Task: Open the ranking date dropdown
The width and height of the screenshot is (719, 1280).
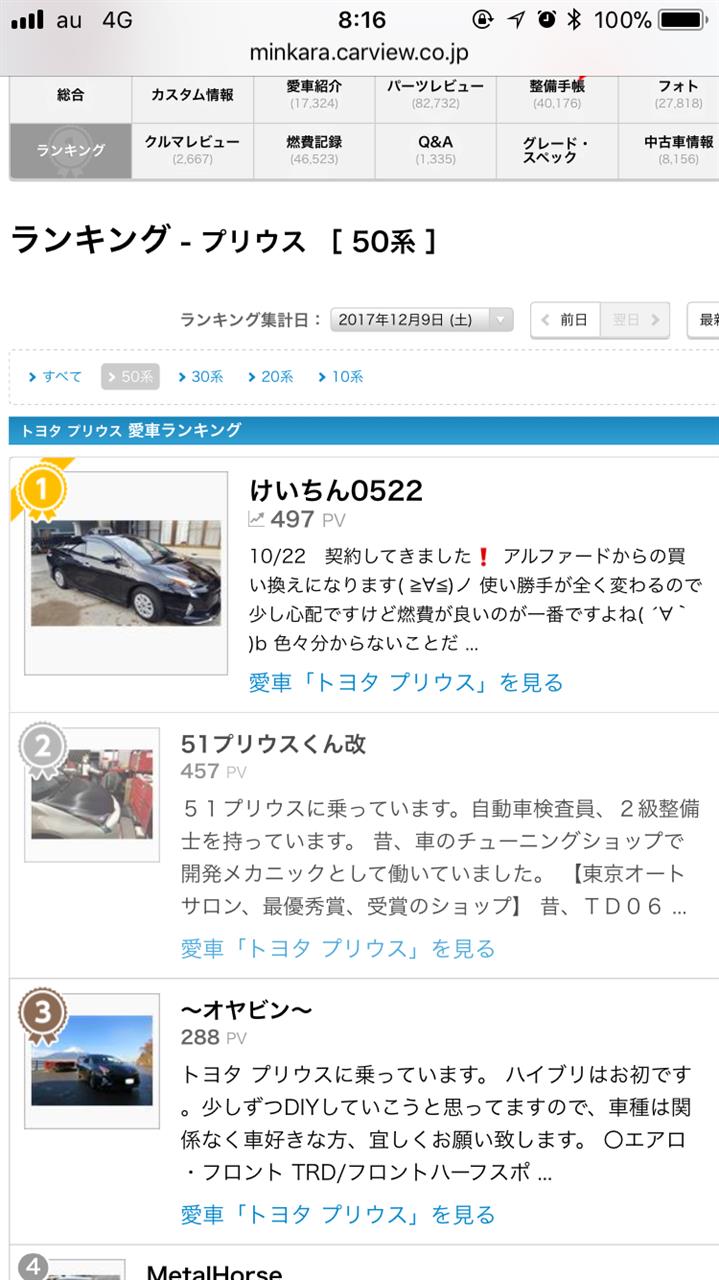Action: 421,320
